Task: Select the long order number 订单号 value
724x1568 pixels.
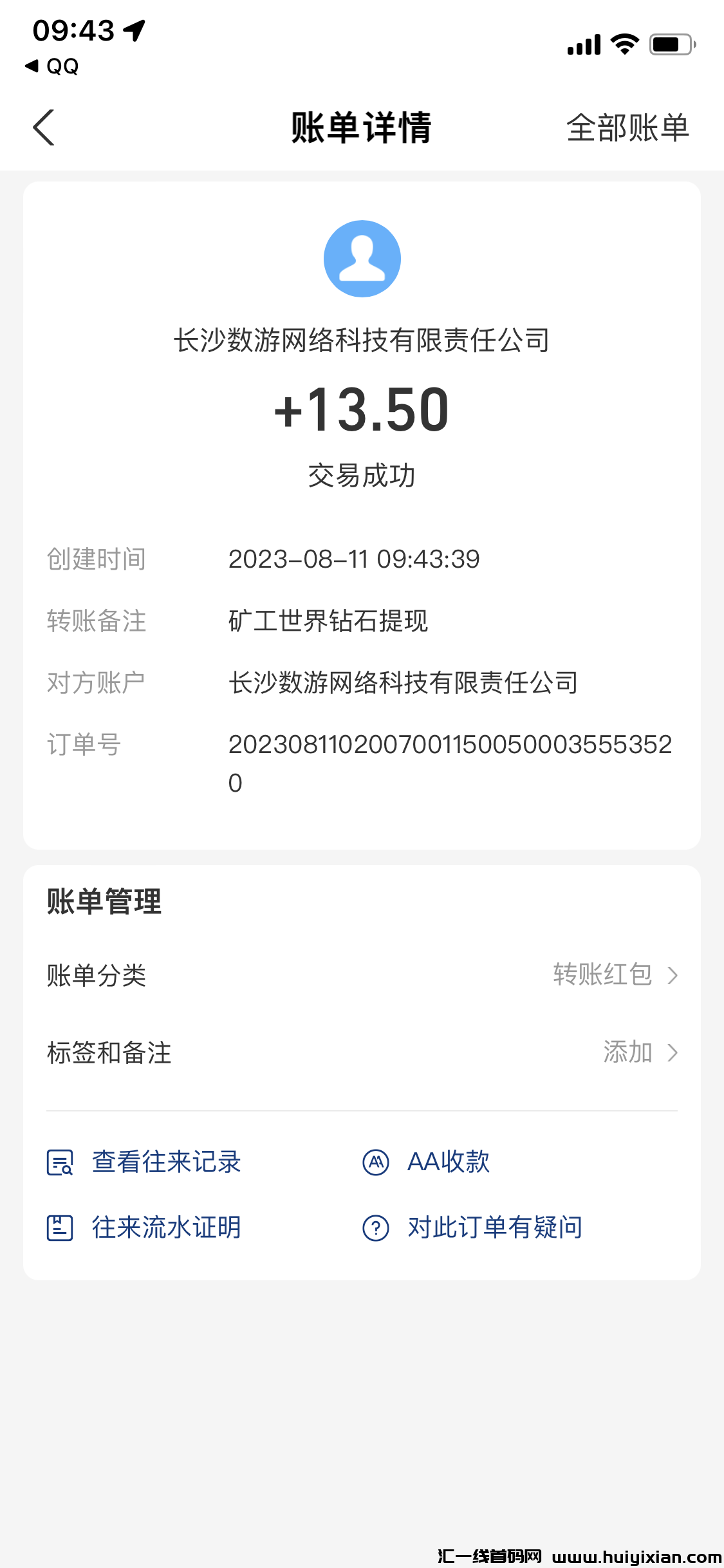Action: [x=450, y=745]
